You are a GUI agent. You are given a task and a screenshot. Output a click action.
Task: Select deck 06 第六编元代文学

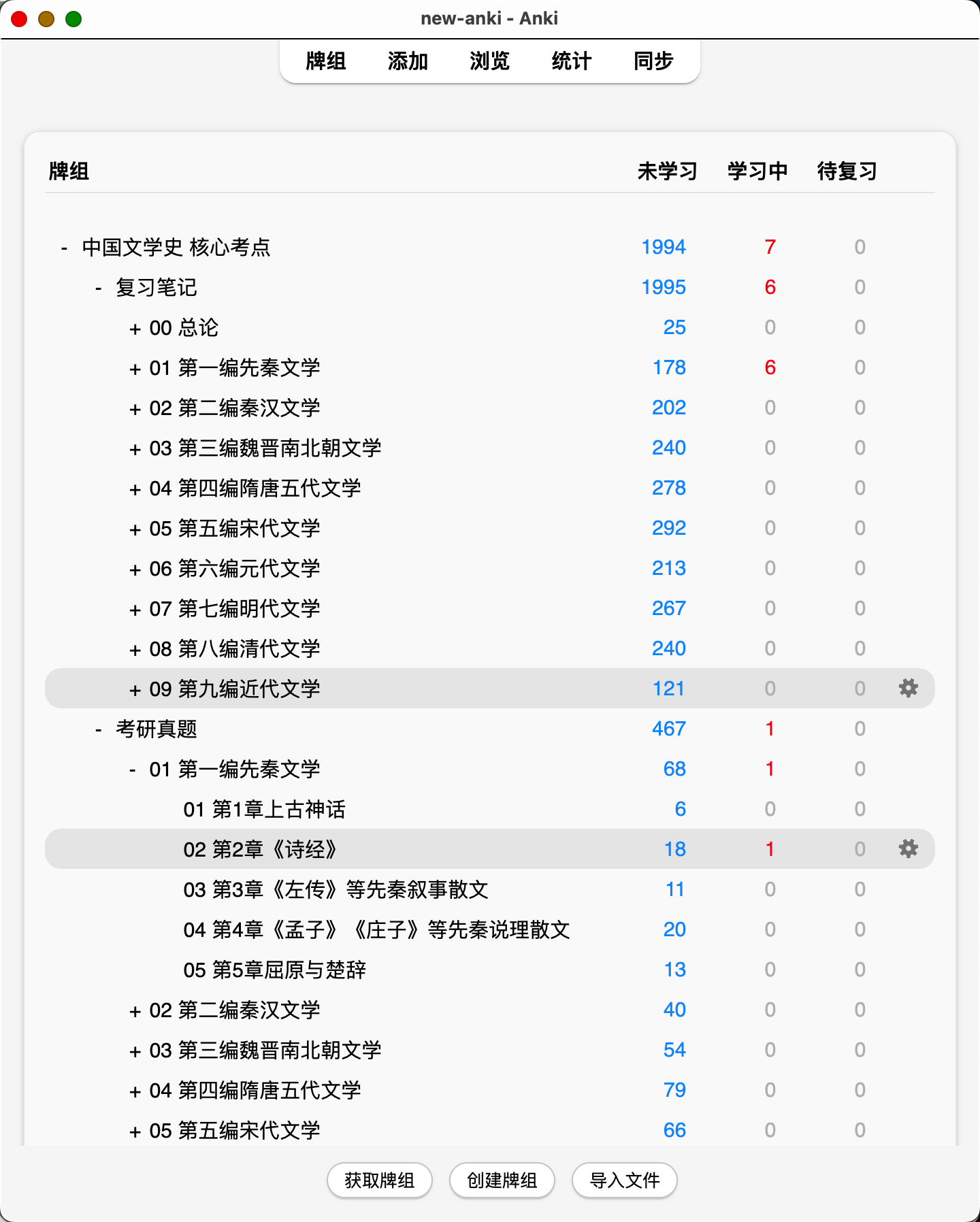click(x=234, y=569)
